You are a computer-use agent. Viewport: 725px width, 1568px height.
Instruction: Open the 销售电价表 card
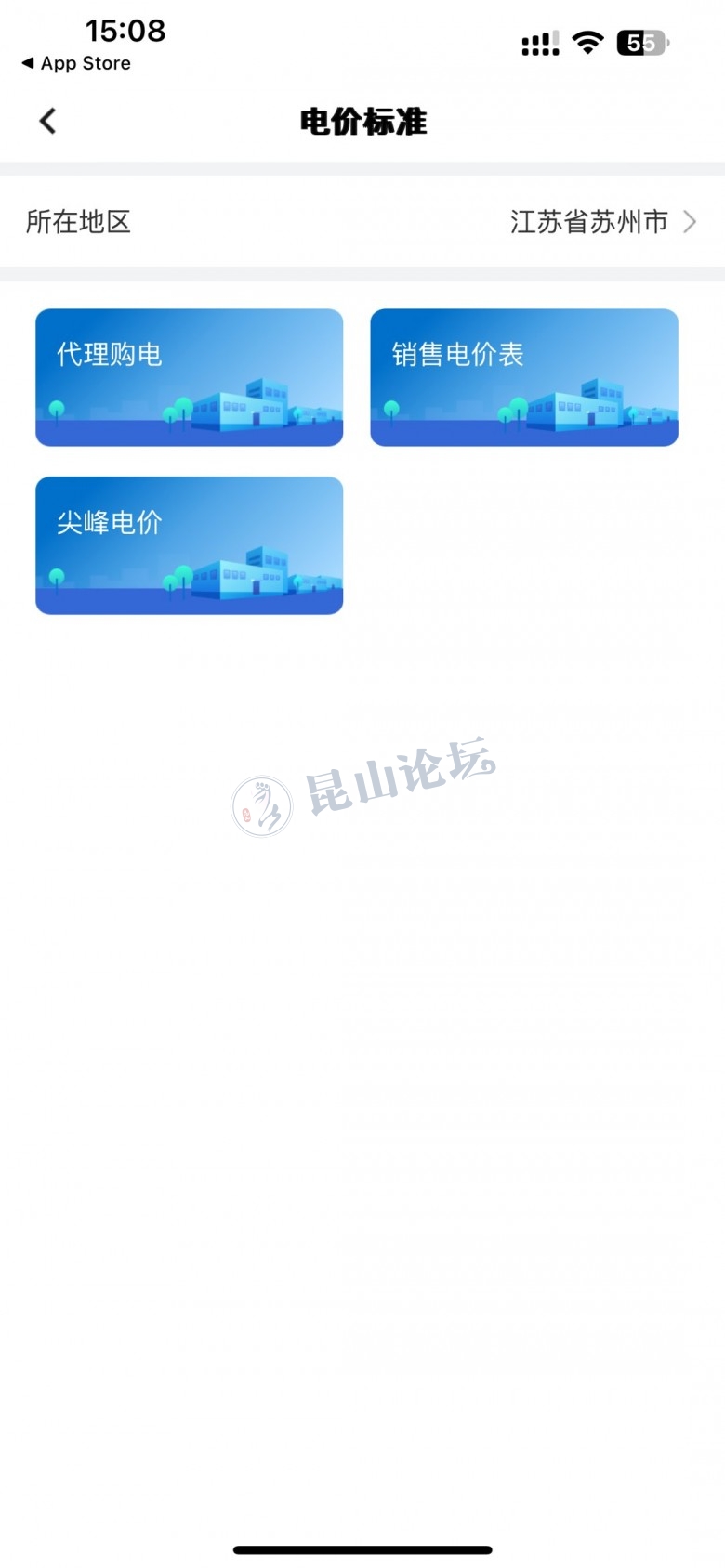524,377
